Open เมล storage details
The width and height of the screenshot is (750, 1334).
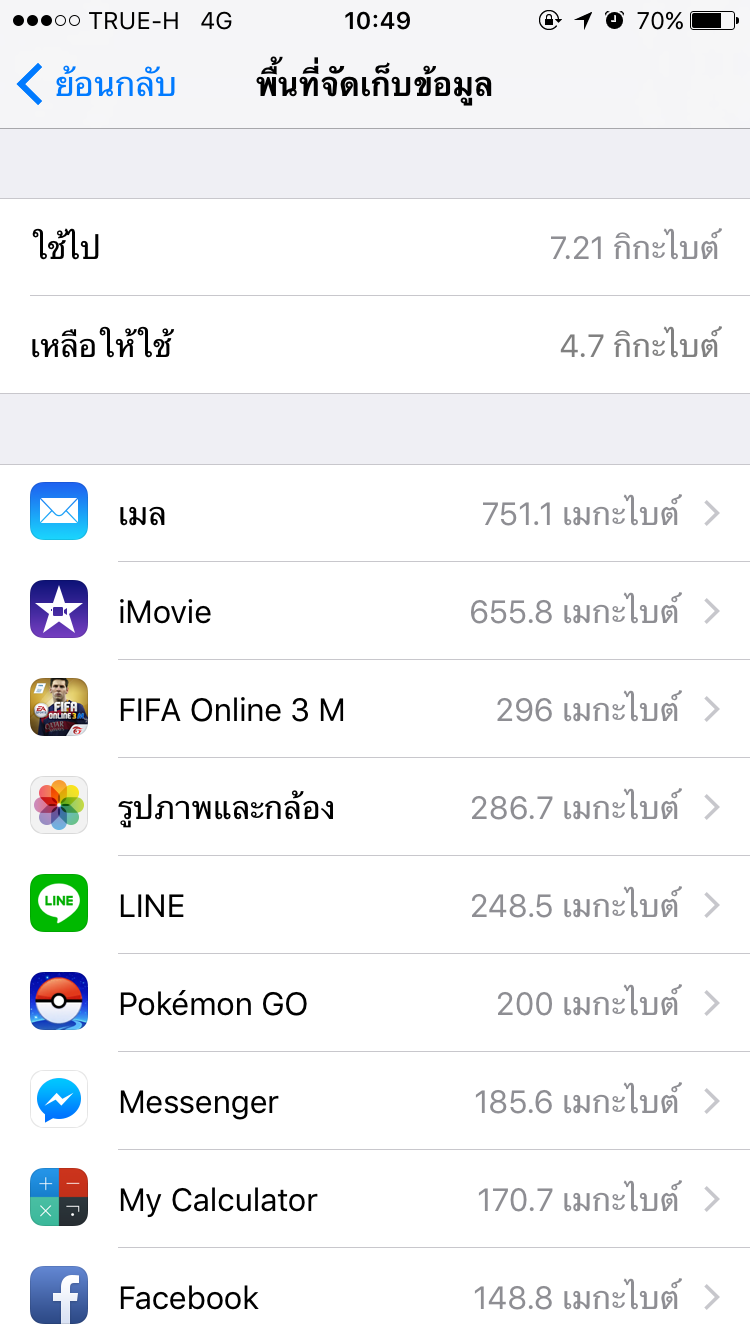(375, 514)
